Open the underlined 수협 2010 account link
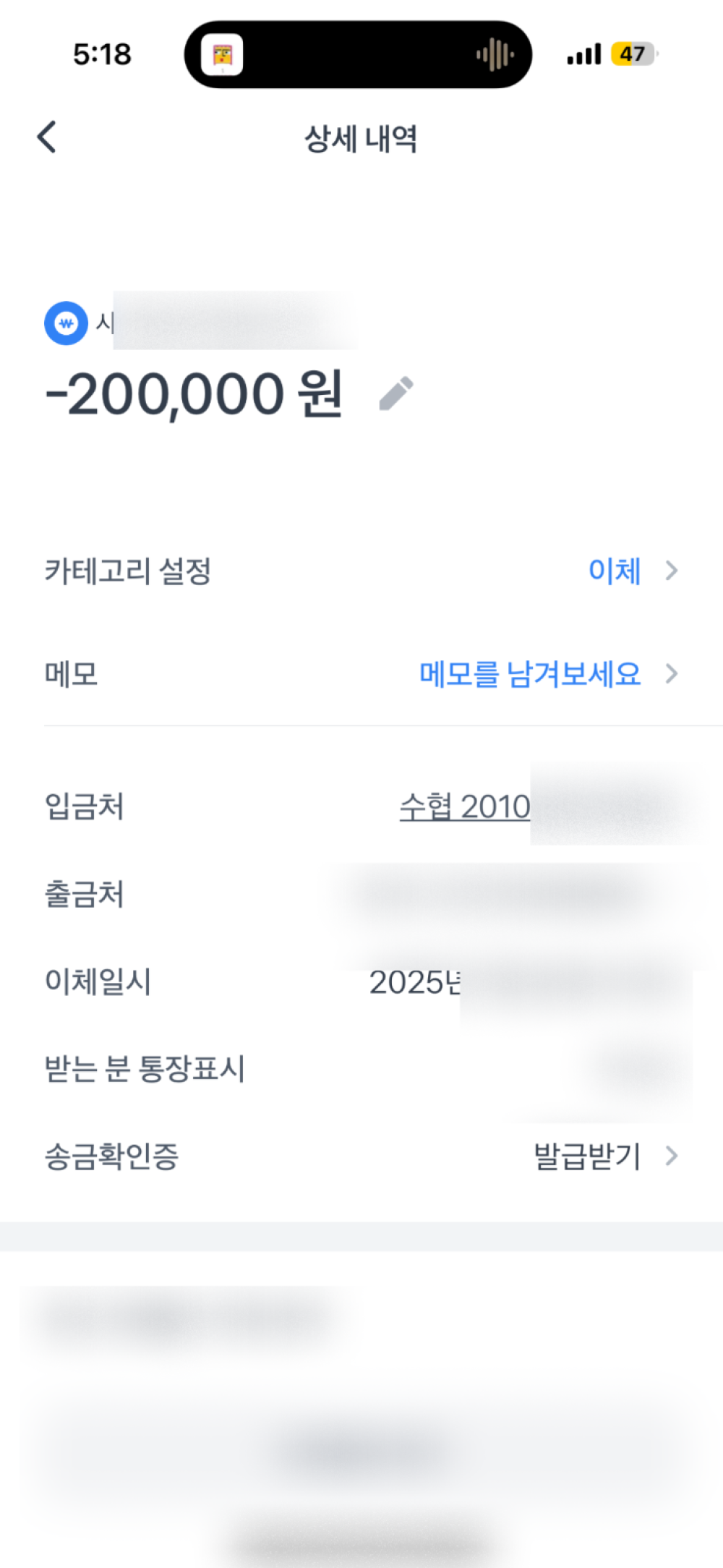The height and width of the screenshot is (1568, 723). pyautogui.click(x=465, y=806)
